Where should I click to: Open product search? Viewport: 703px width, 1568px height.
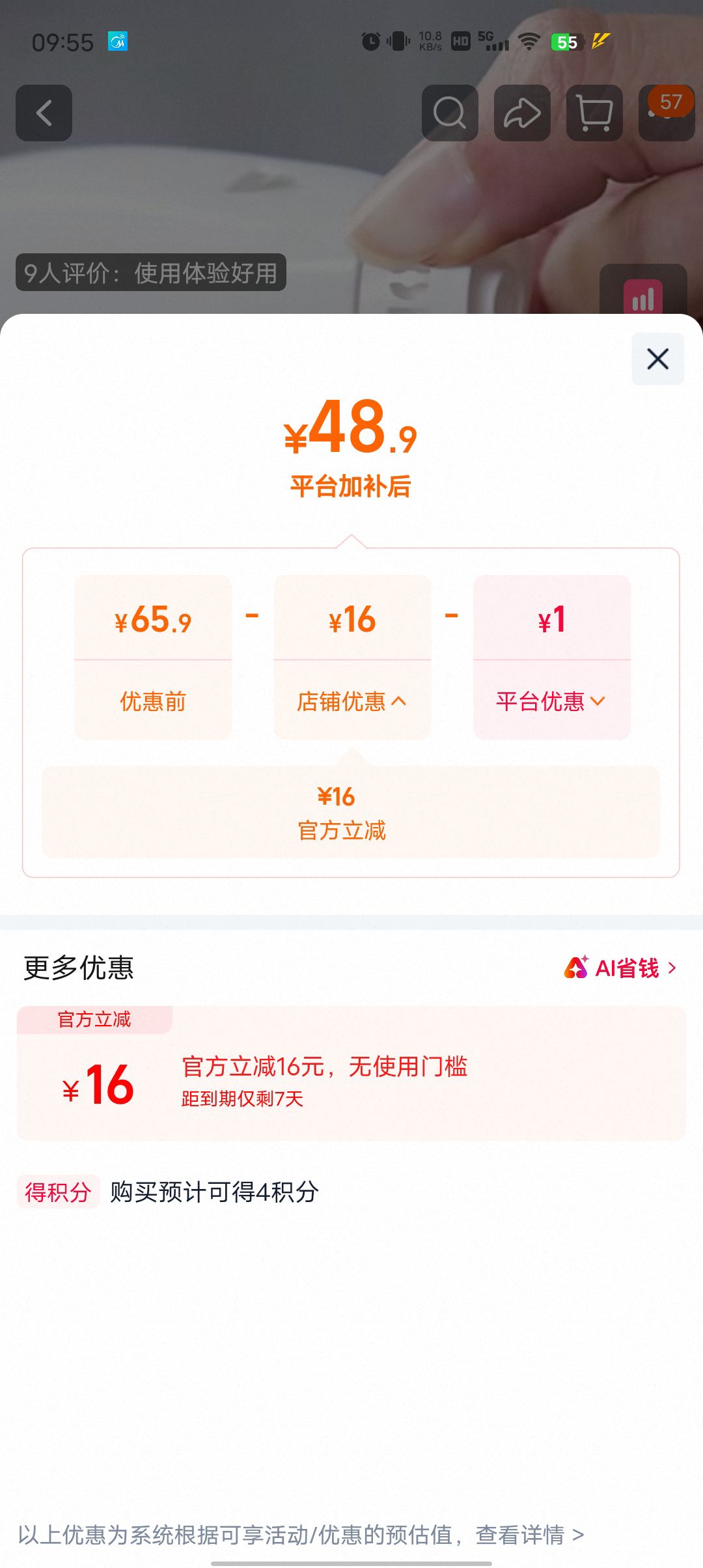click(450, 113)
